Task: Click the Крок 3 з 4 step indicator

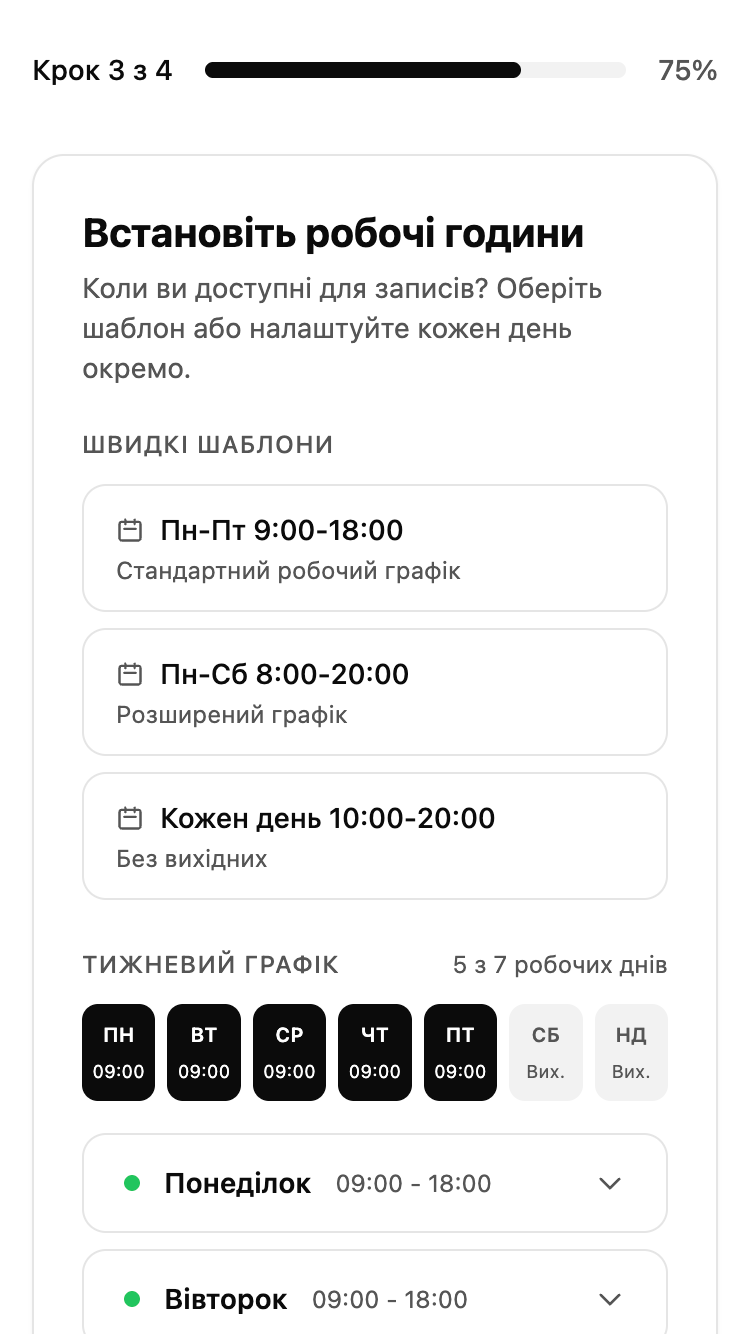Action: click(x=103, y=70)
